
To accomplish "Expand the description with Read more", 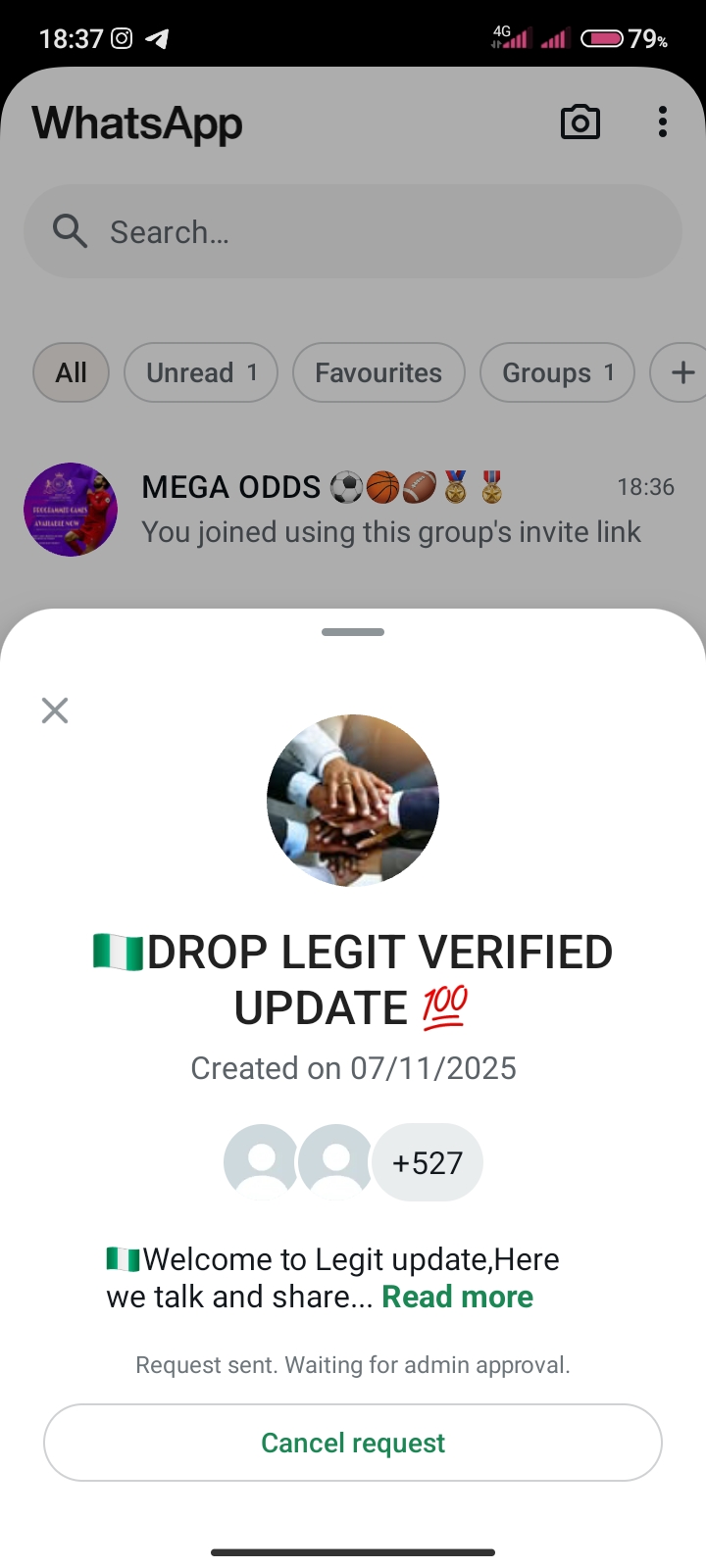I will point(457,1297).
